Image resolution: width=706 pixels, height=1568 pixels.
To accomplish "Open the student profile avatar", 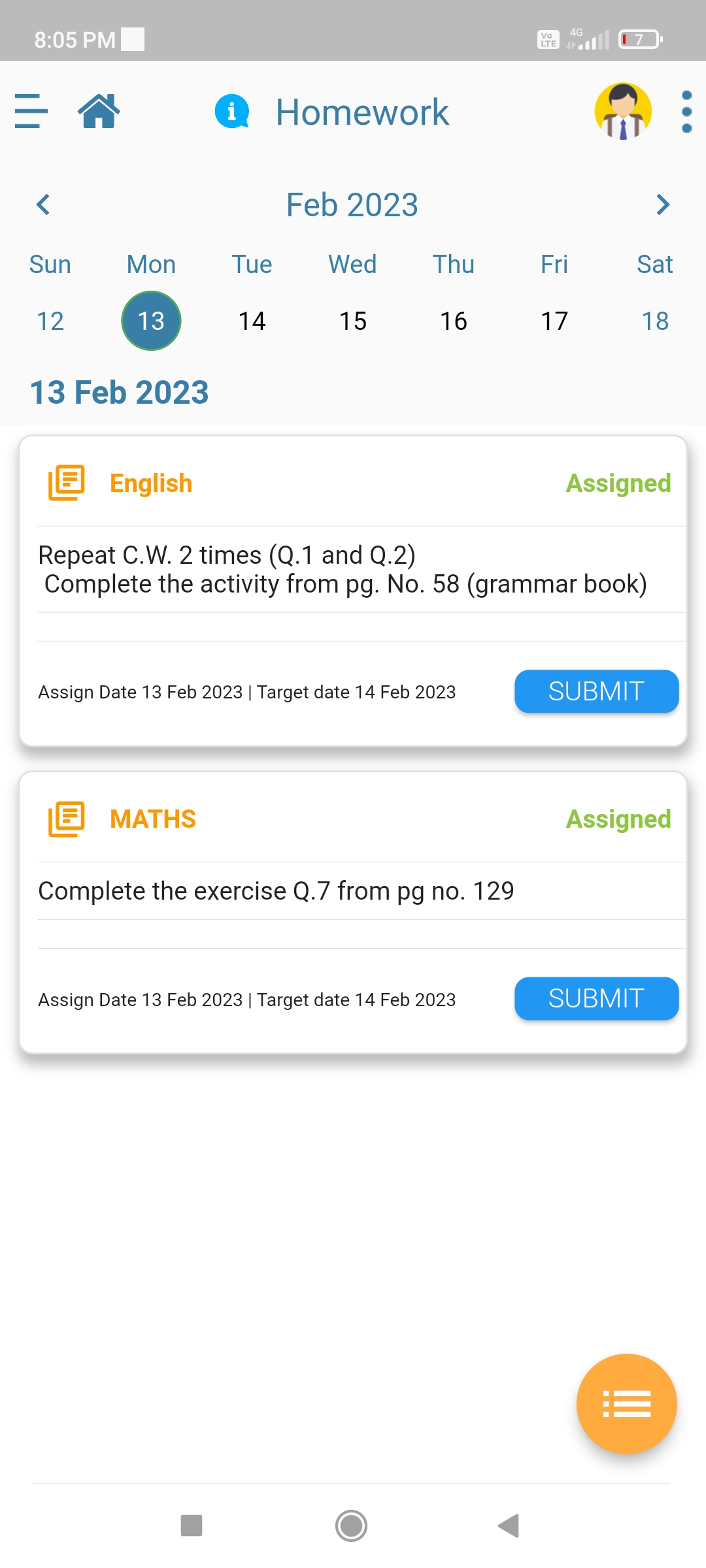I will click(623, 111).
